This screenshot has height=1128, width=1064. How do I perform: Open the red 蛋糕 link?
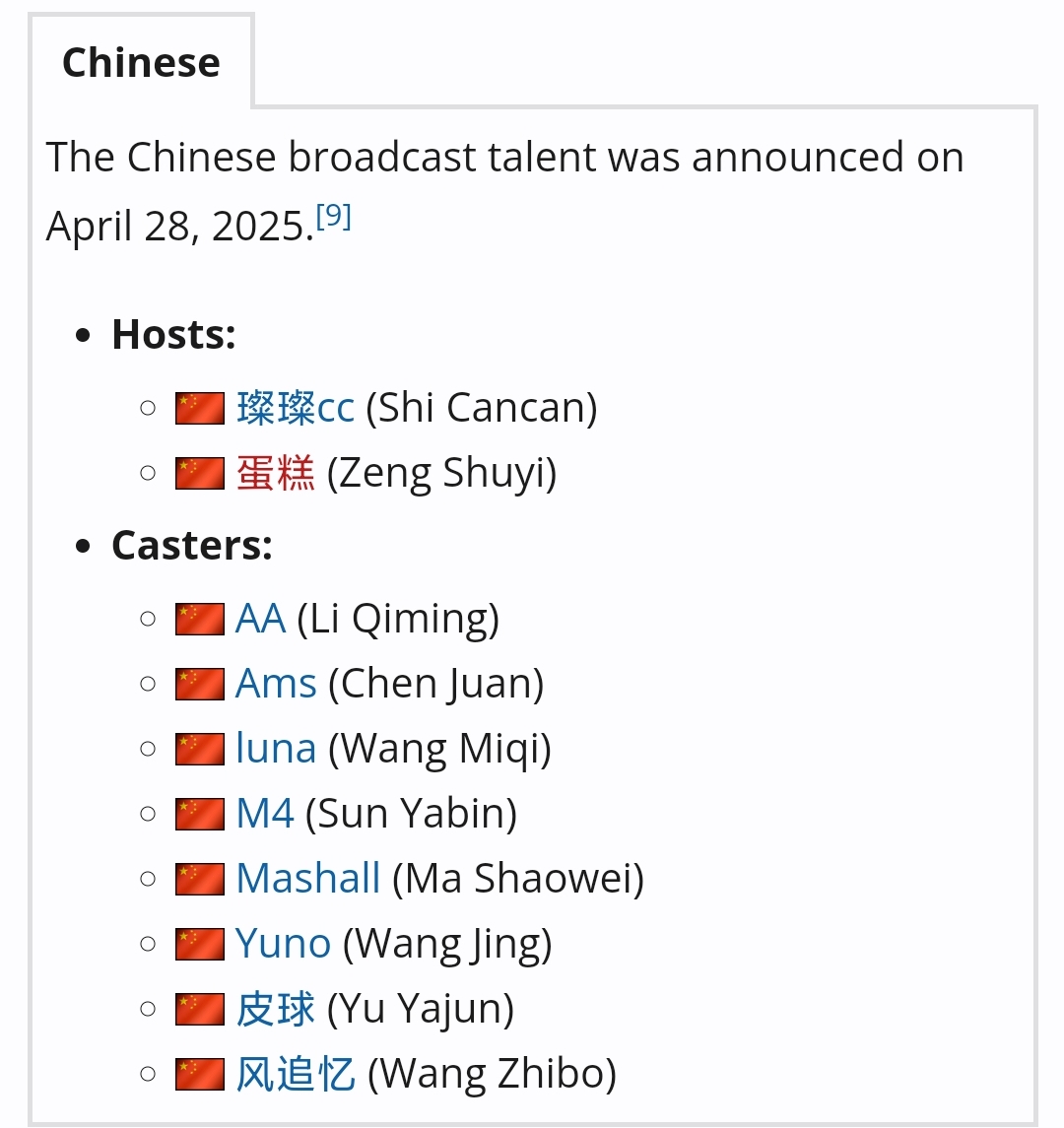(275, 472)
